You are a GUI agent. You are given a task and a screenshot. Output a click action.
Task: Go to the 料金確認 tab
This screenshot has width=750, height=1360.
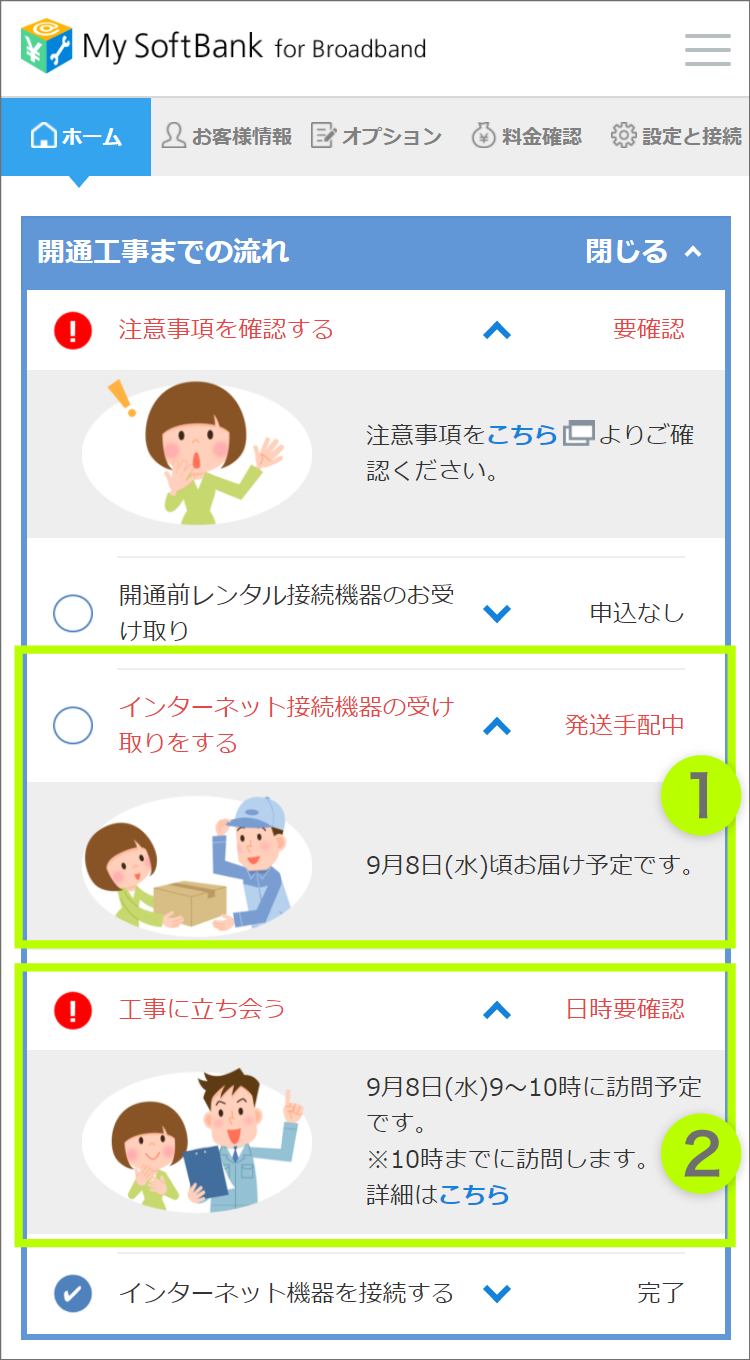pos(526,137)
